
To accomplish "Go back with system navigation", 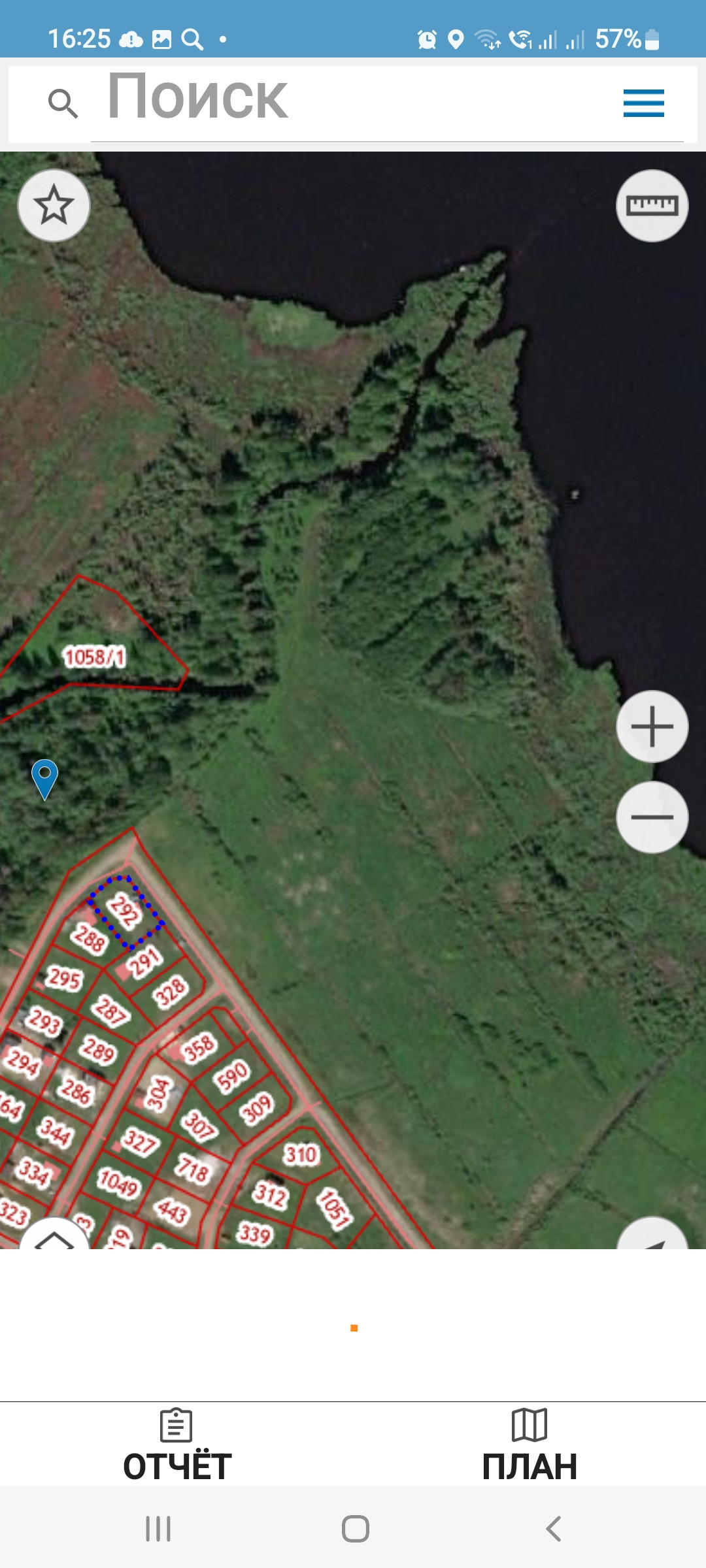I will coord(553,1529).
